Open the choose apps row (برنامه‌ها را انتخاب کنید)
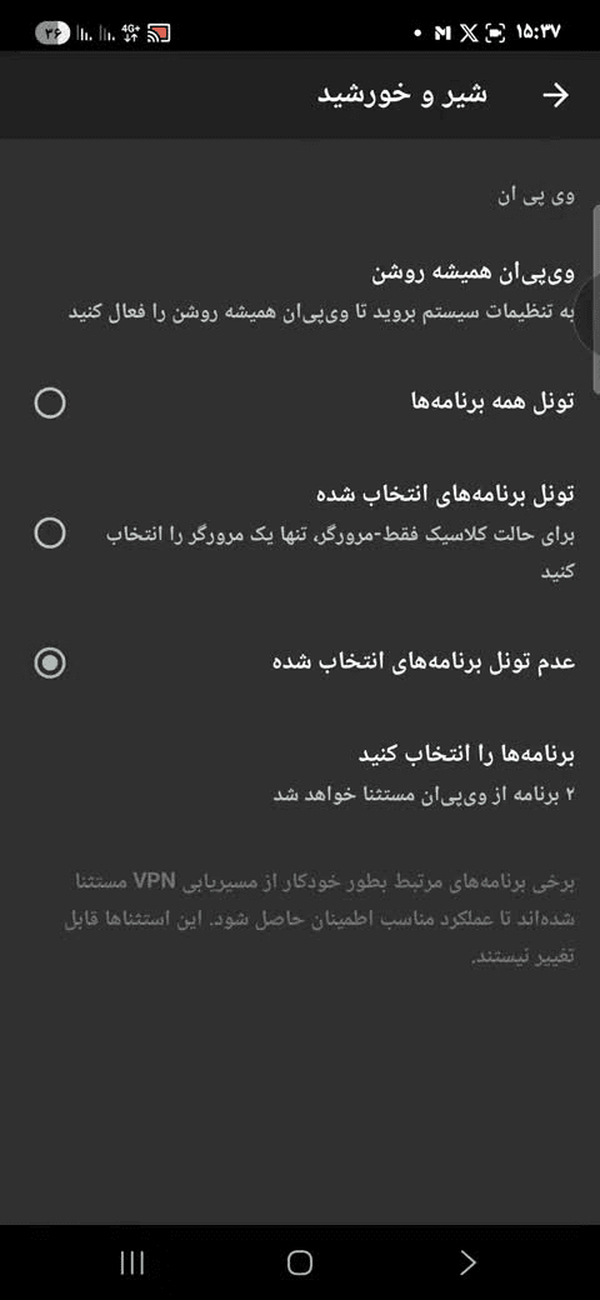Image resolution: width=600 pixels, height=1300 pixels. (x=300, y=773)
